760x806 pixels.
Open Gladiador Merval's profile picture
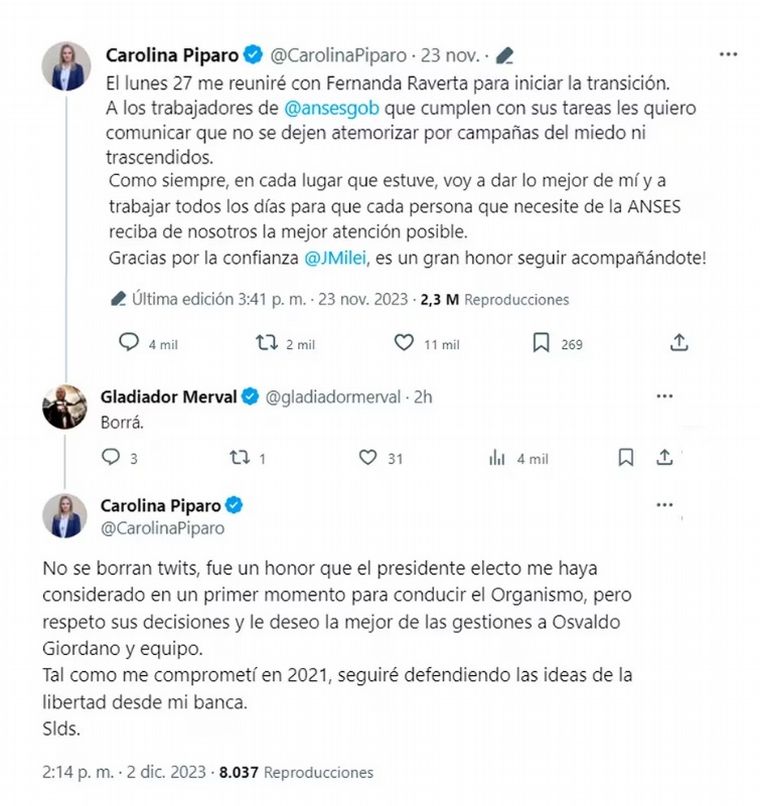pyautogui.click(x=65, y=407)
